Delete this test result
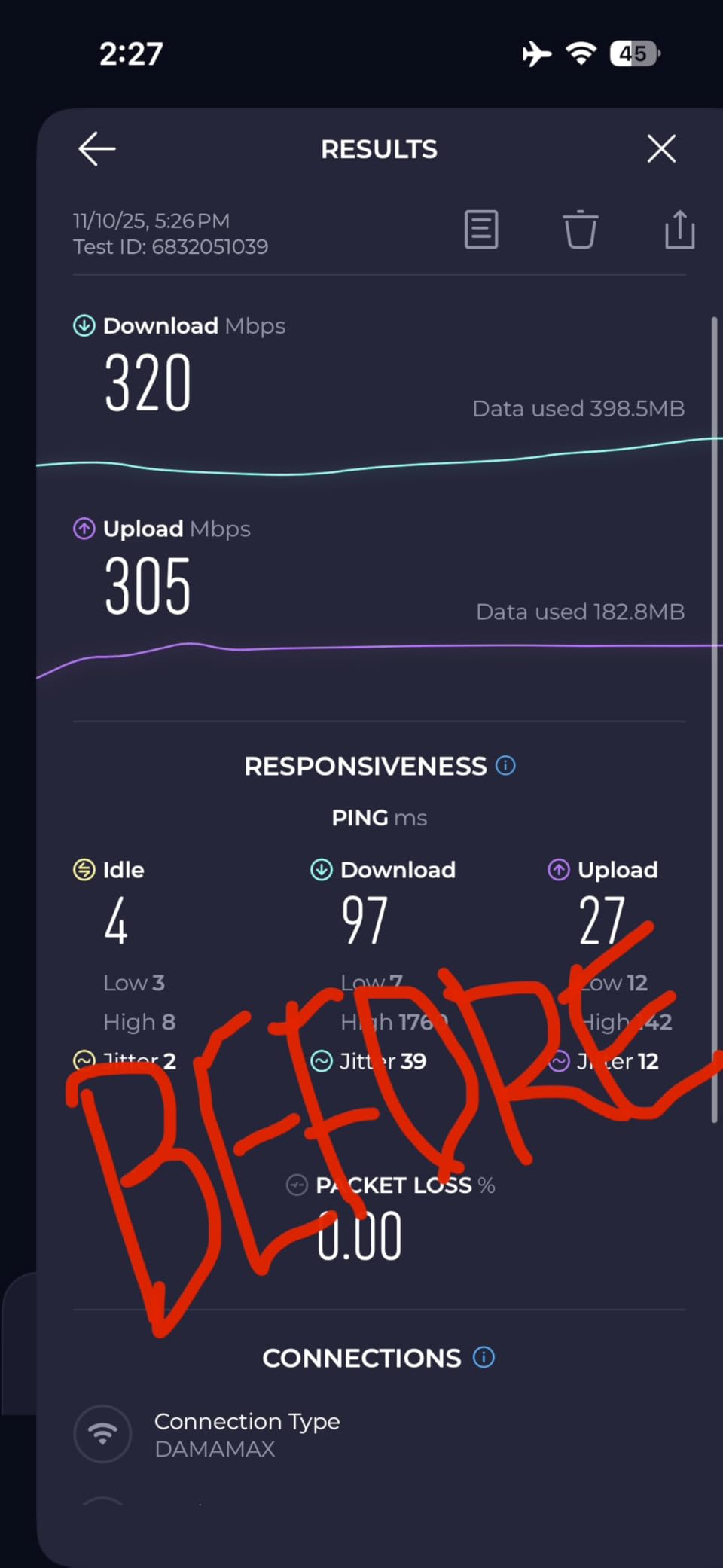The width and height of the screenshot is (723, 1568). pyautogui.click(x=580, y=230)
